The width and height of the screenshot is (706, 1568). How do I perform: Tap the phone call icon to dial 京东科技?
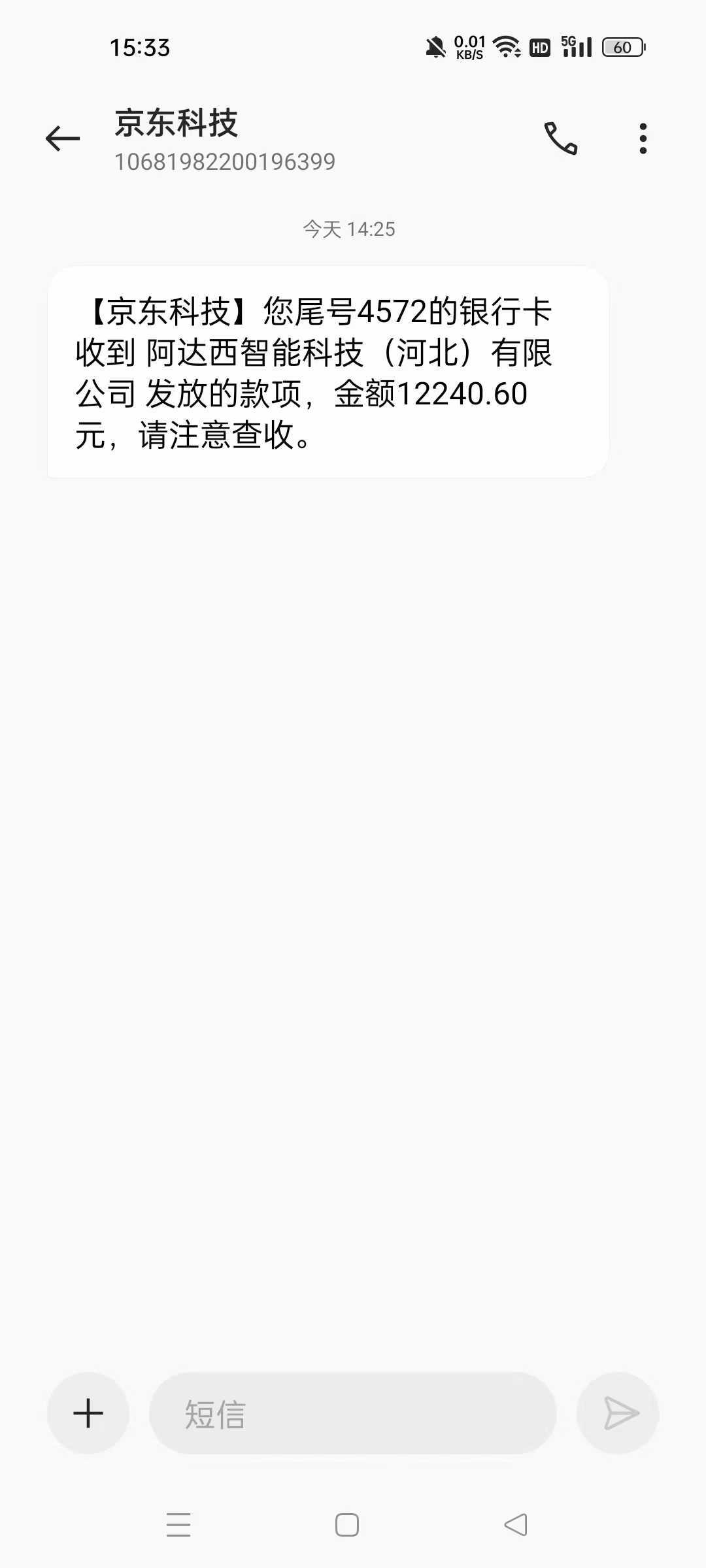561,137
